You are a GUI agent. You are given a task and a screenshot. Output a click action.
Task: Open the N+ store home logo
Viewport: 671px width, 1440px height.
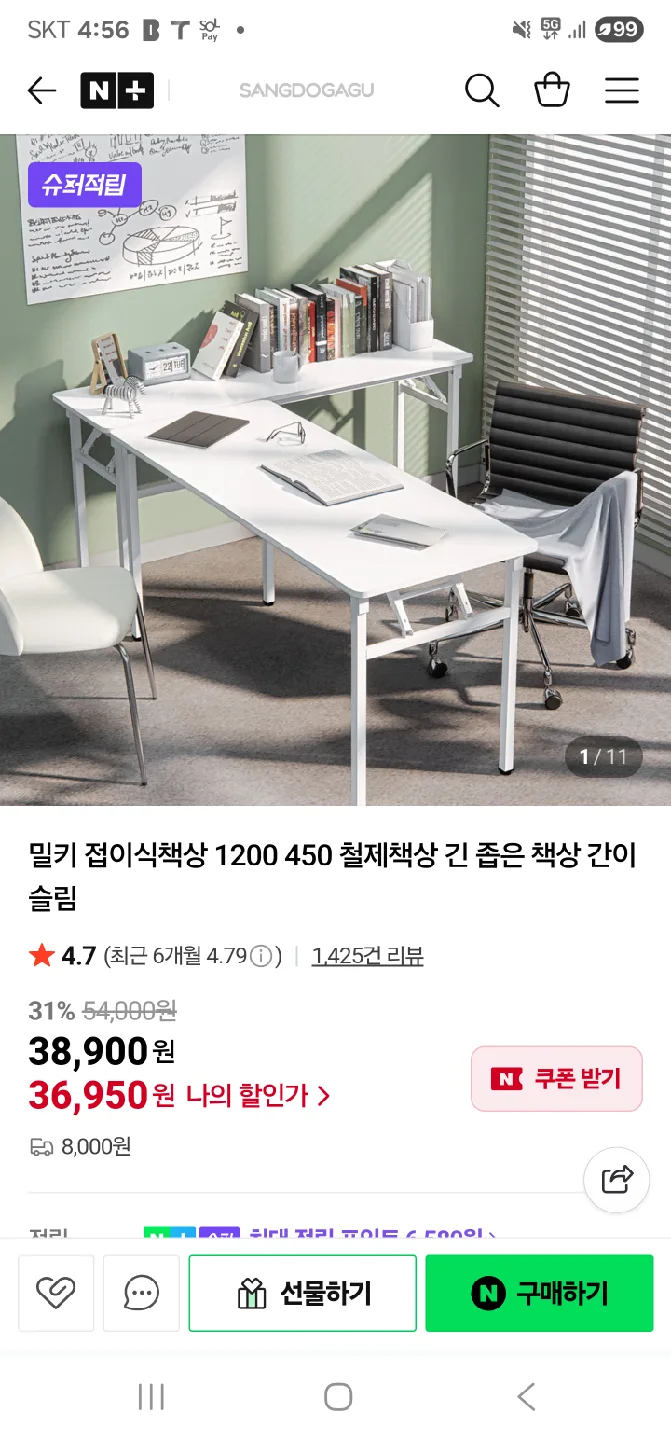(117, 91)
